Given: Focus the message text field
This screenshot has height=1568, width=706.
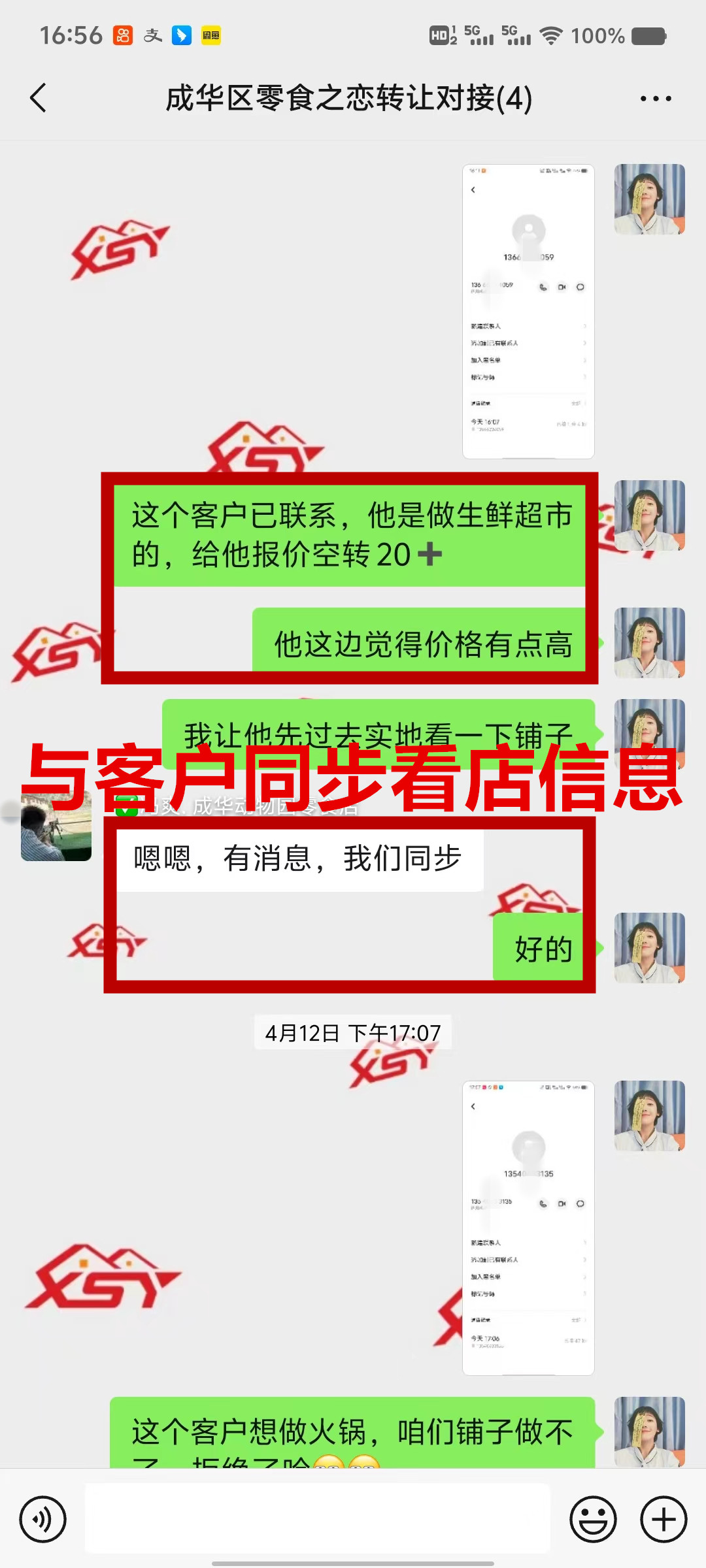Looking at the screenshot, I should pos(318,1518).
